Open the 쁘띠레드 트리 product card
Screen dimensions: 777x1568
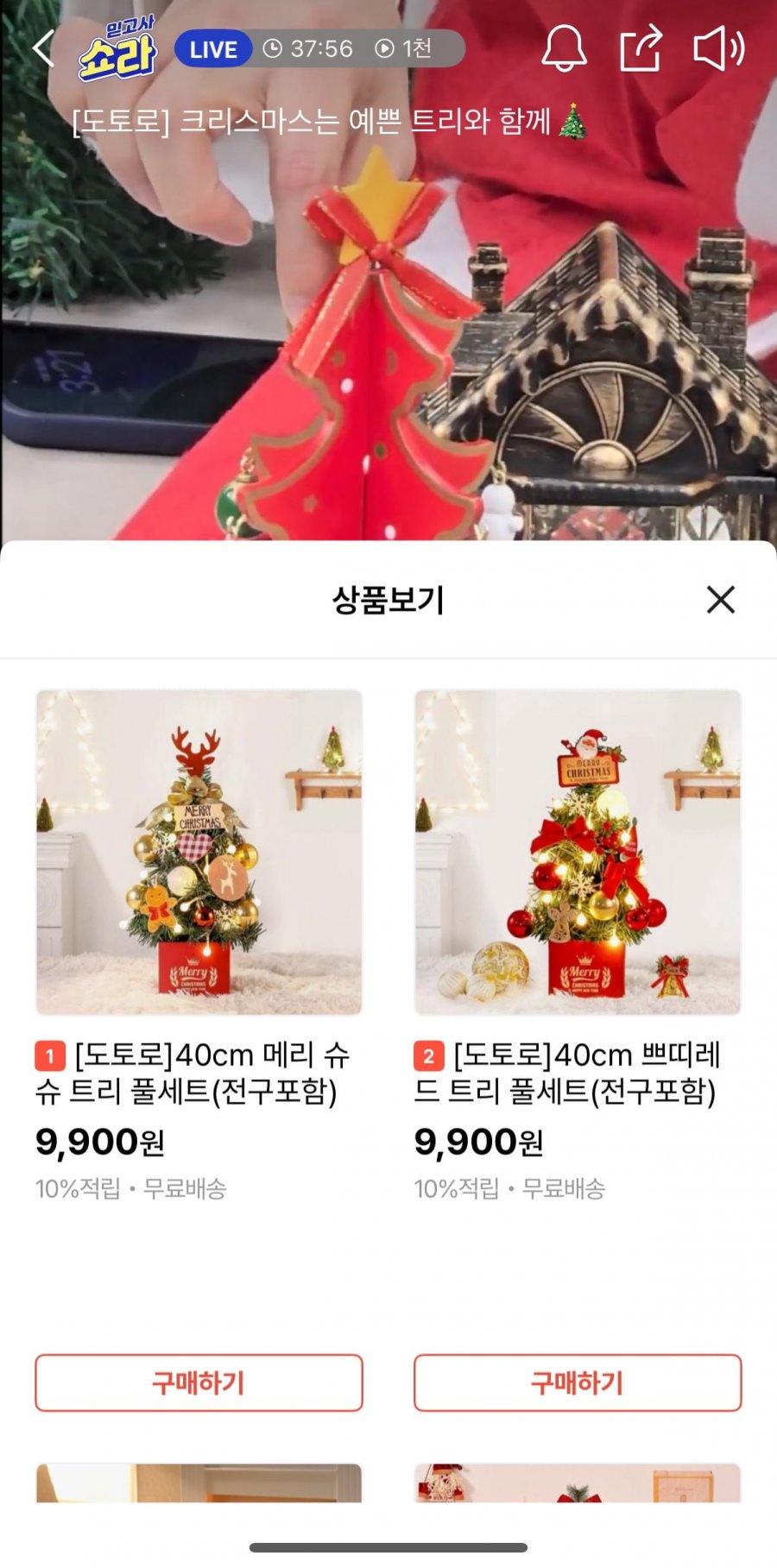578,947
